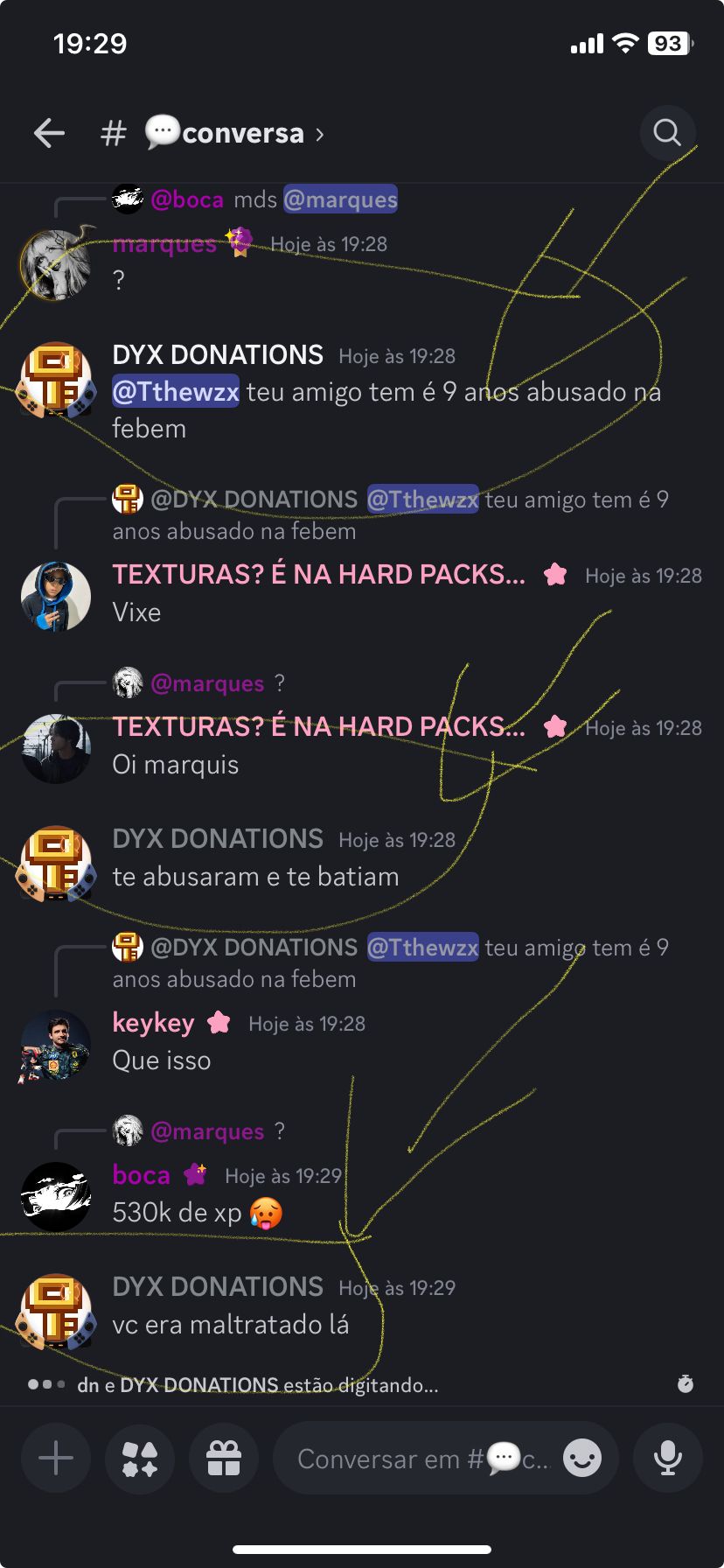Jump to the replied message above keykey
The width and height of the screenshot is (724, 1568).
391,962
